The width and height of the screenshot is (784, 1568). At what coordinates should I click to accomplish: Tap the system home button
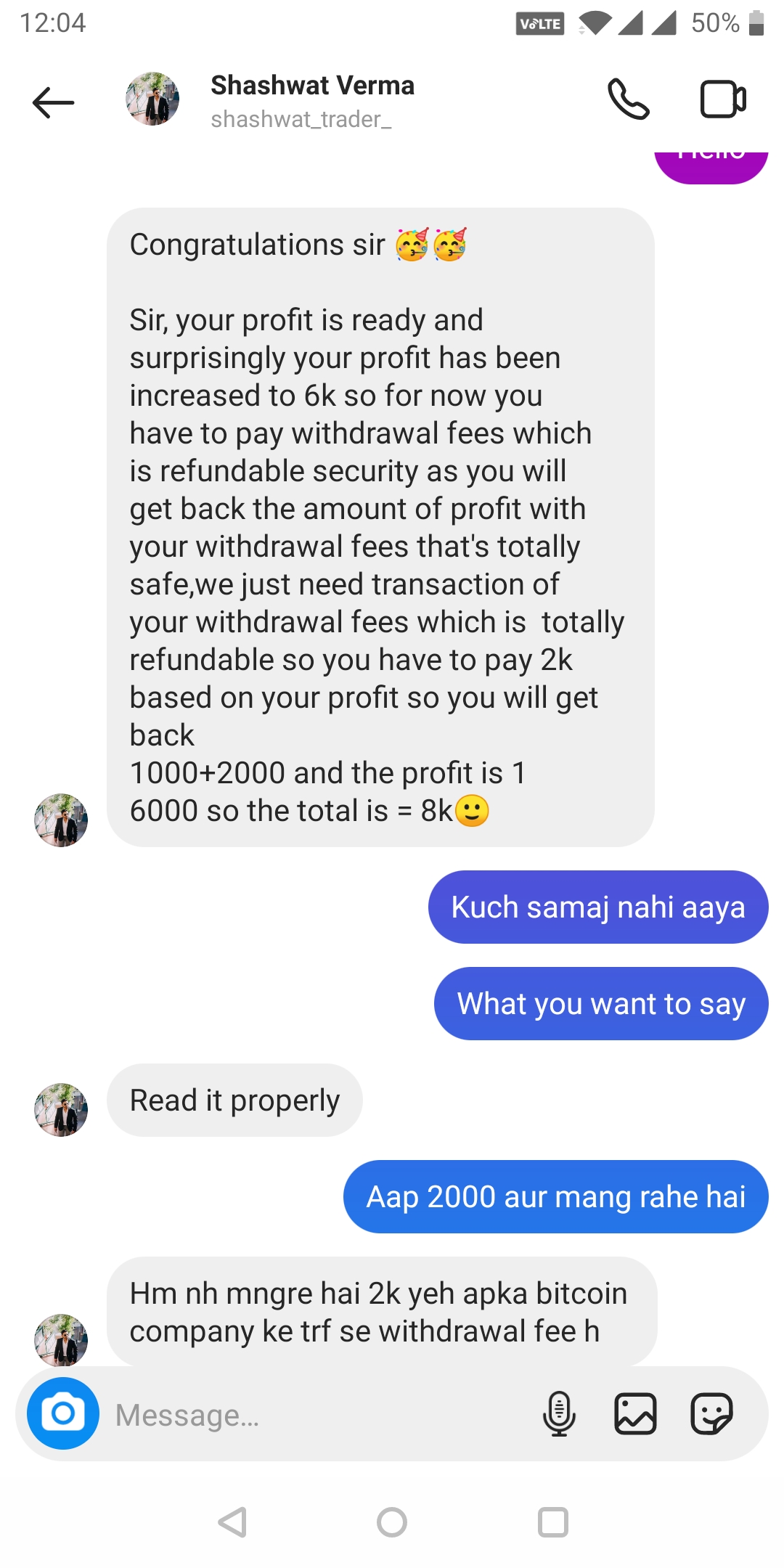pos(392,1522)
